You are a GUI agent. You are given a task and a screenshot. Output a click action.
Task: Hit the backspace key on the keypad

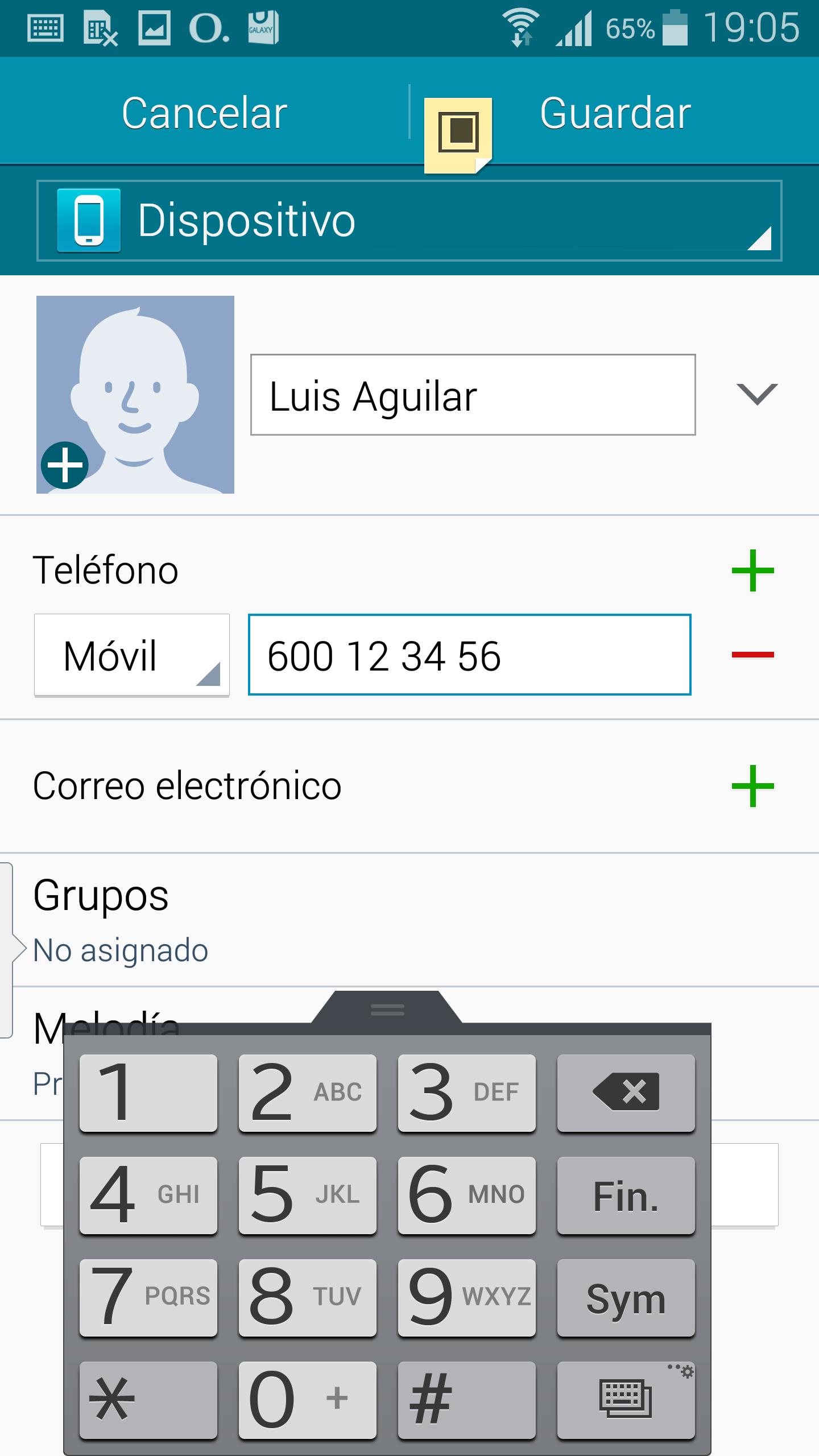click(x=626, y=1092)
